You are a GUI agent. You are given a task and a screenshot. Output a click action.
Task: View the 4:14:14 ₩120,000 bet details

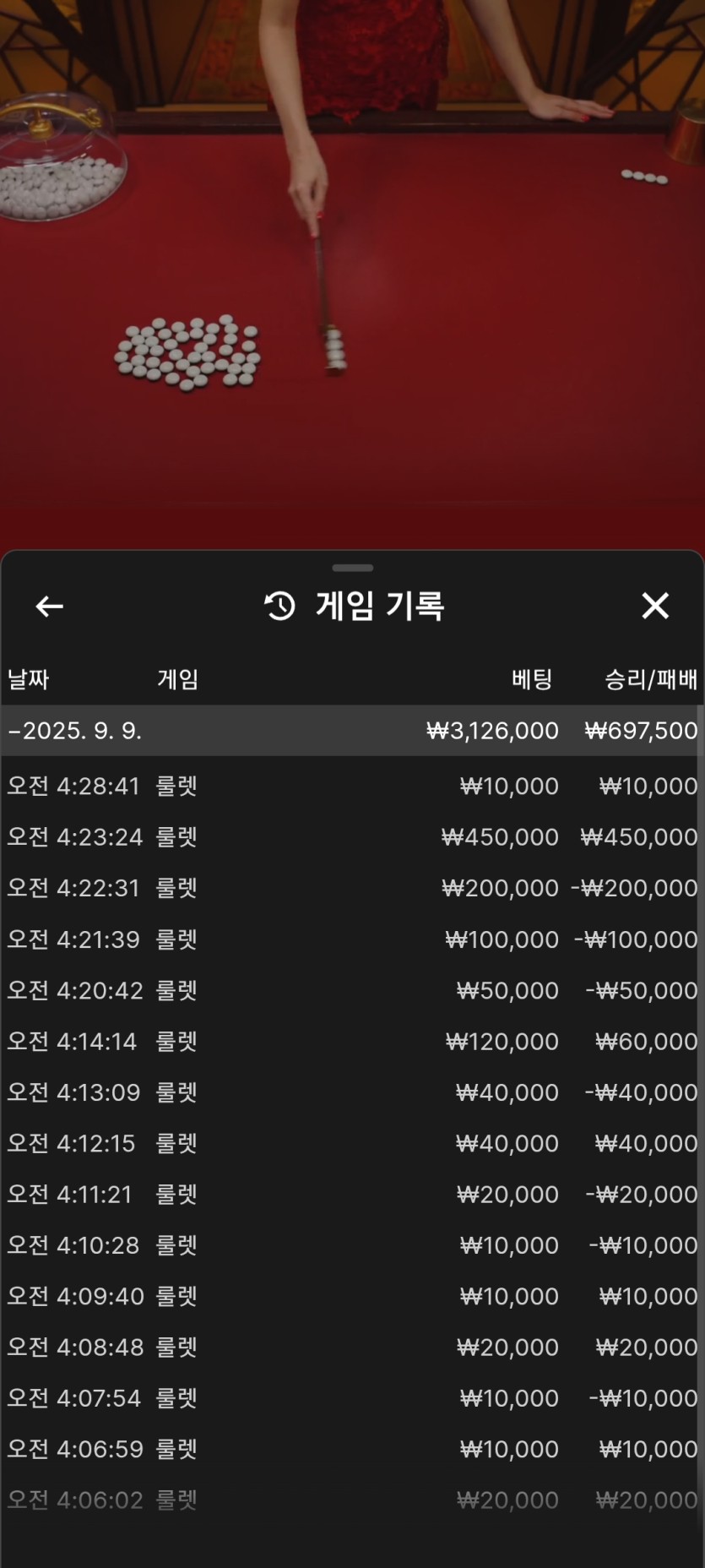point(352,1042)
